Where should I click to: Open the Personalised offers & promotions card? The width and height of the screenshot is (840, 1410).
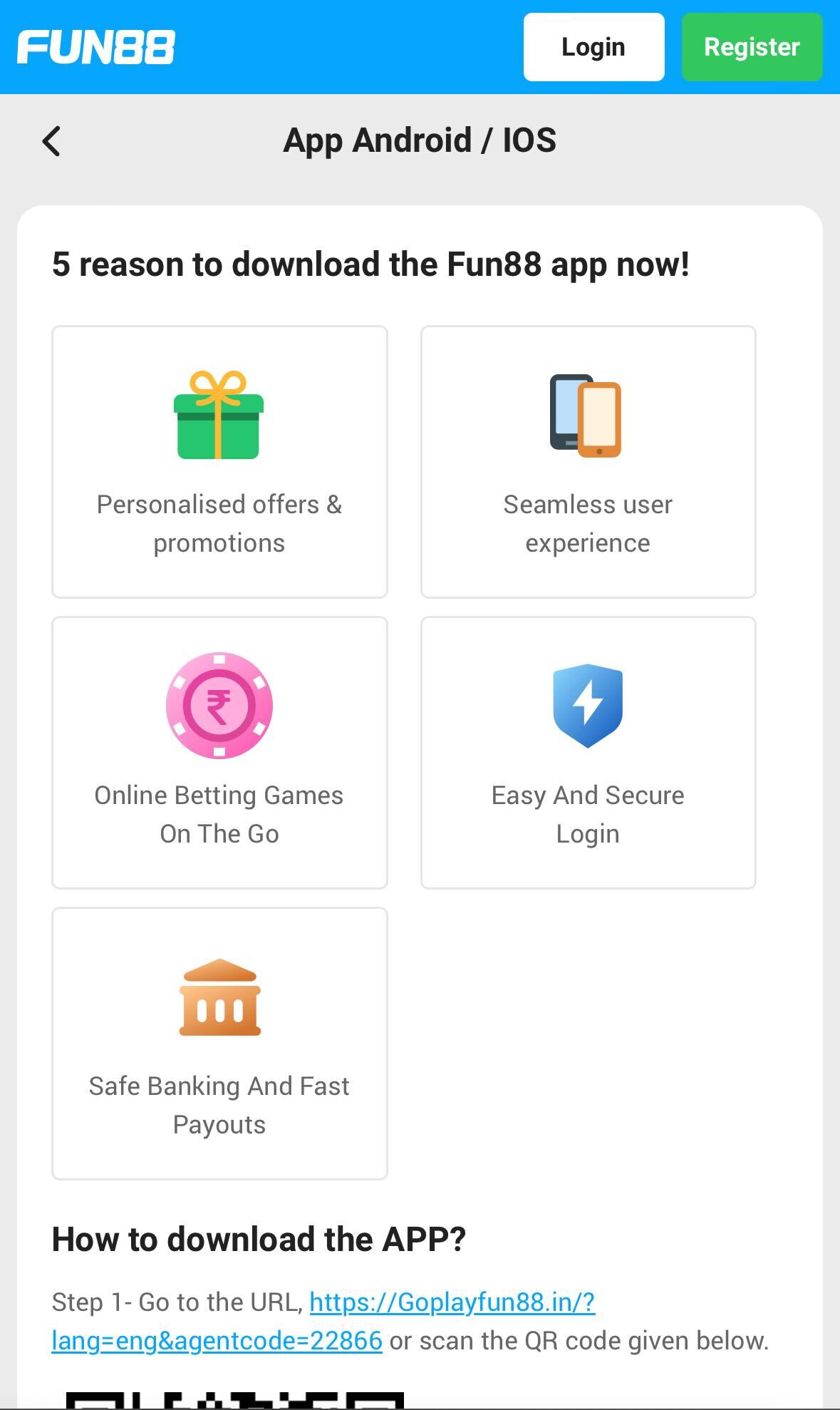coord(218,462)
